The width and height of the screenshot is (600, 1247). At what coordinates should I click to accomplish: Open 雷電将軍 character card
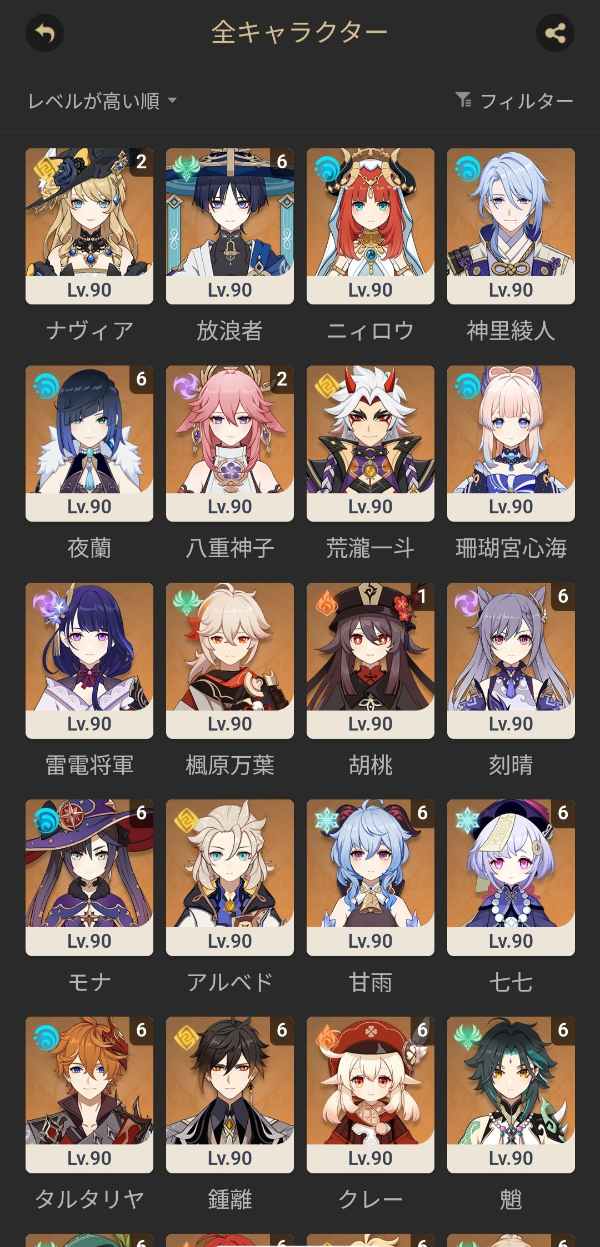89,660
